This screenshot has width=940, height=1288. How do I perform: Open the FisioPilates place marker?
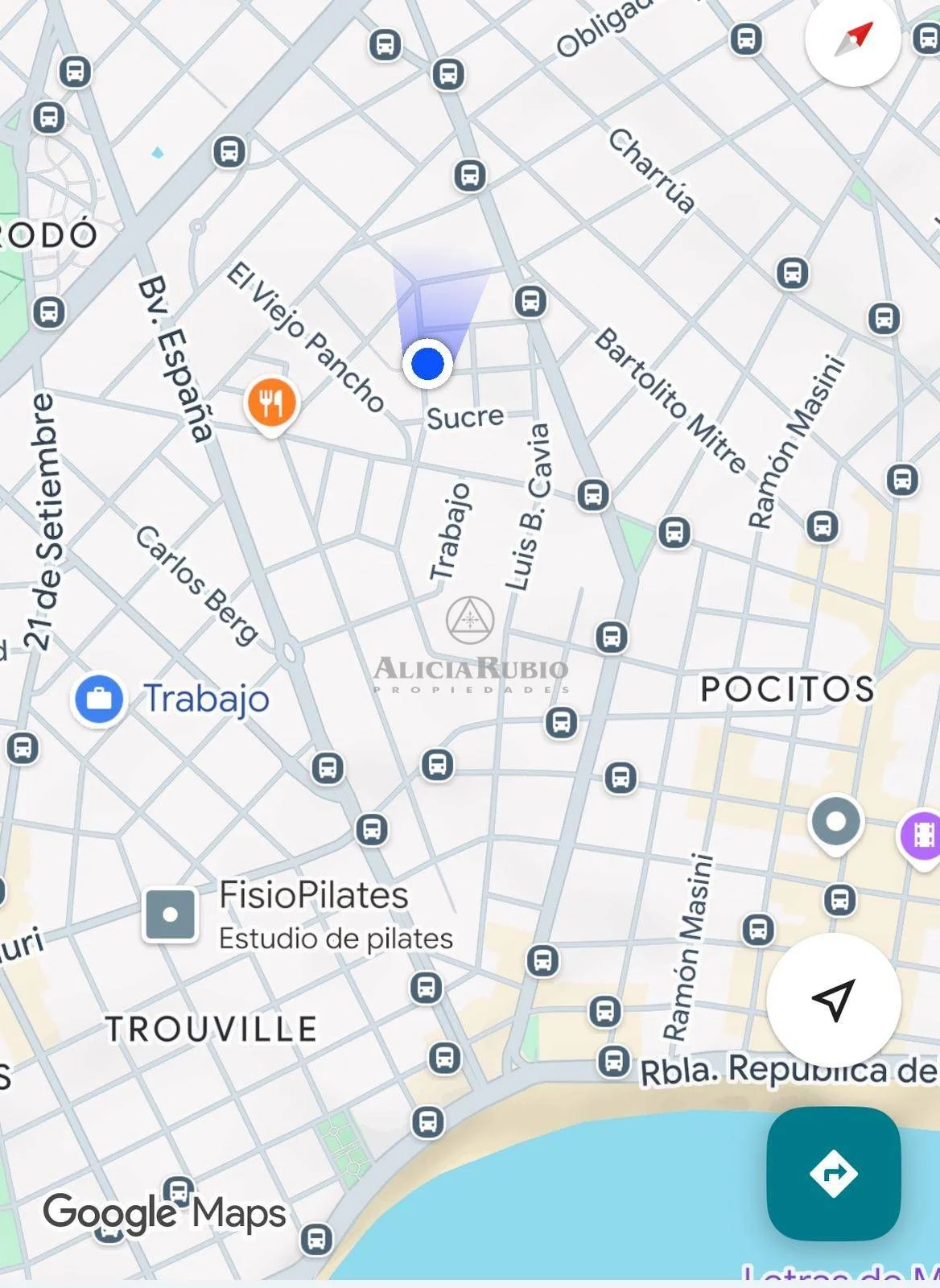(170, 915)
